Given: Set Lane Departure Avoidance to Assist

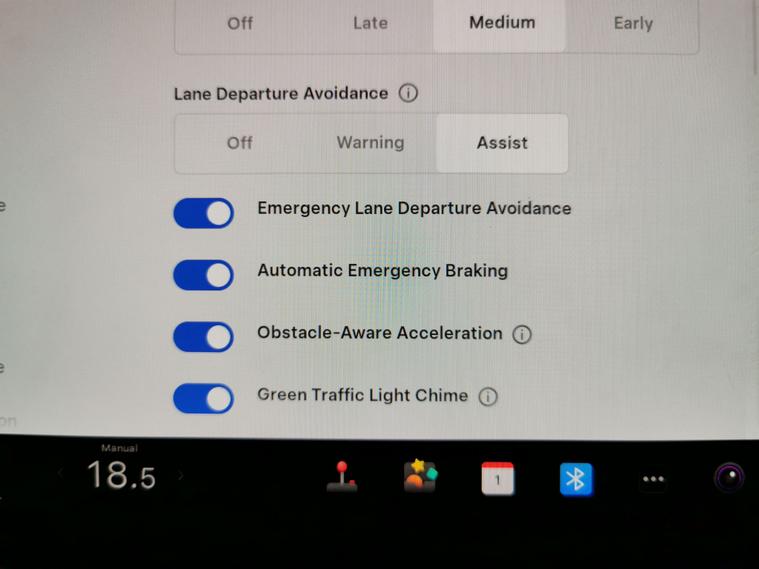Looking at the screenshot, I should (502, 143).
